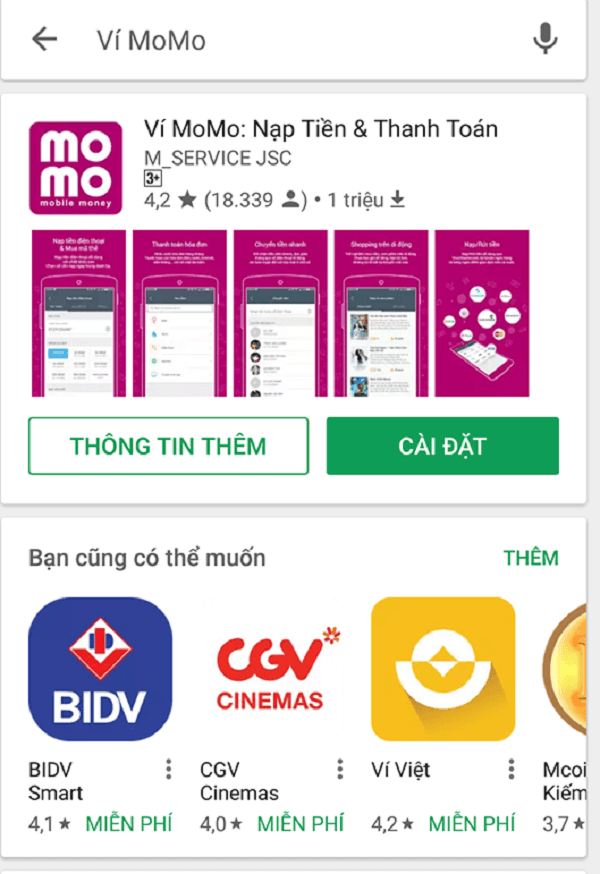Screen dimensions: 600x874
Task: Go back using the arrow icon
Action: pyautogui.click(x=45, y=39)
